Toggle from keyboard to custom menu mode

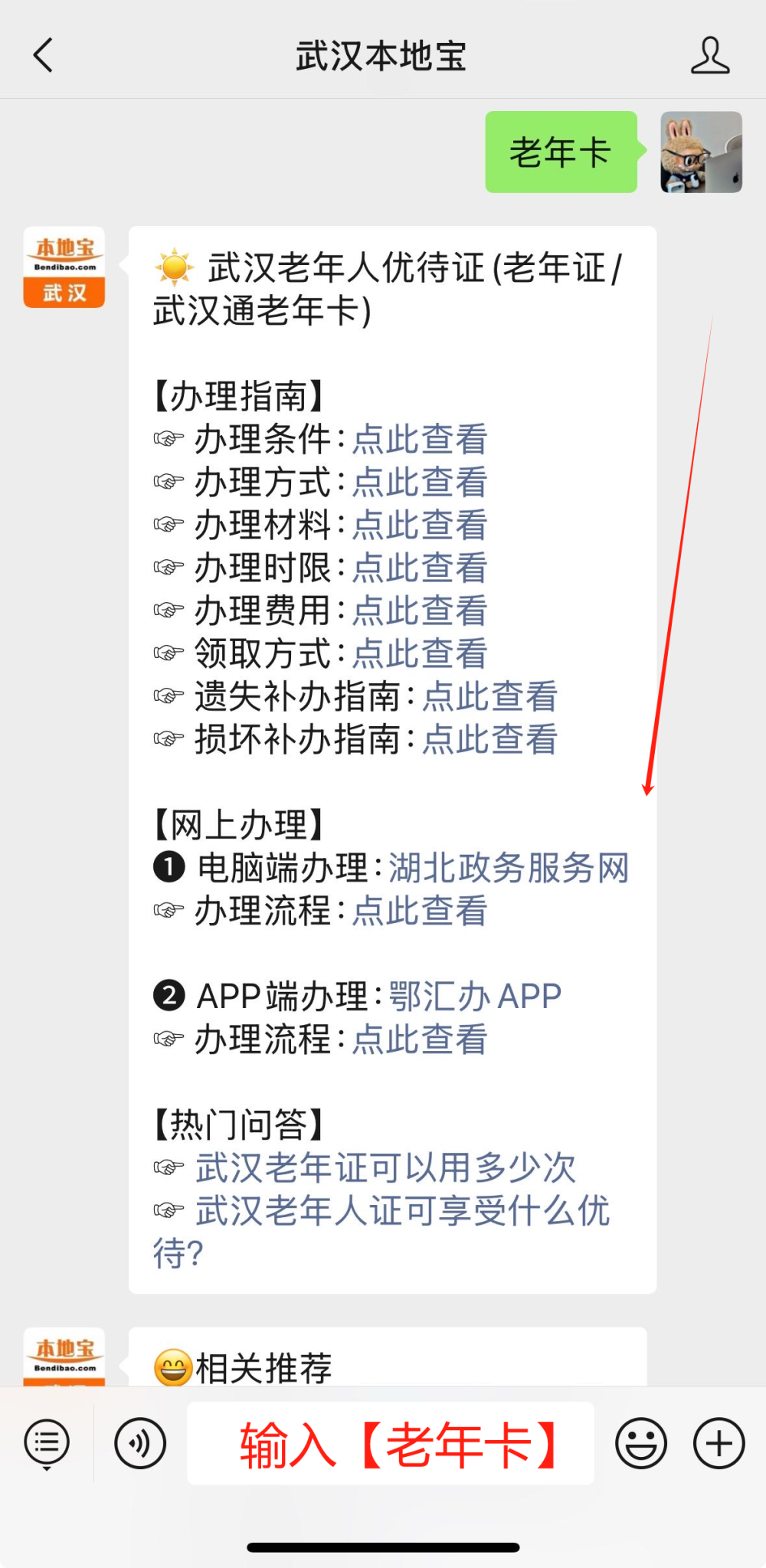click(46, 1442)
